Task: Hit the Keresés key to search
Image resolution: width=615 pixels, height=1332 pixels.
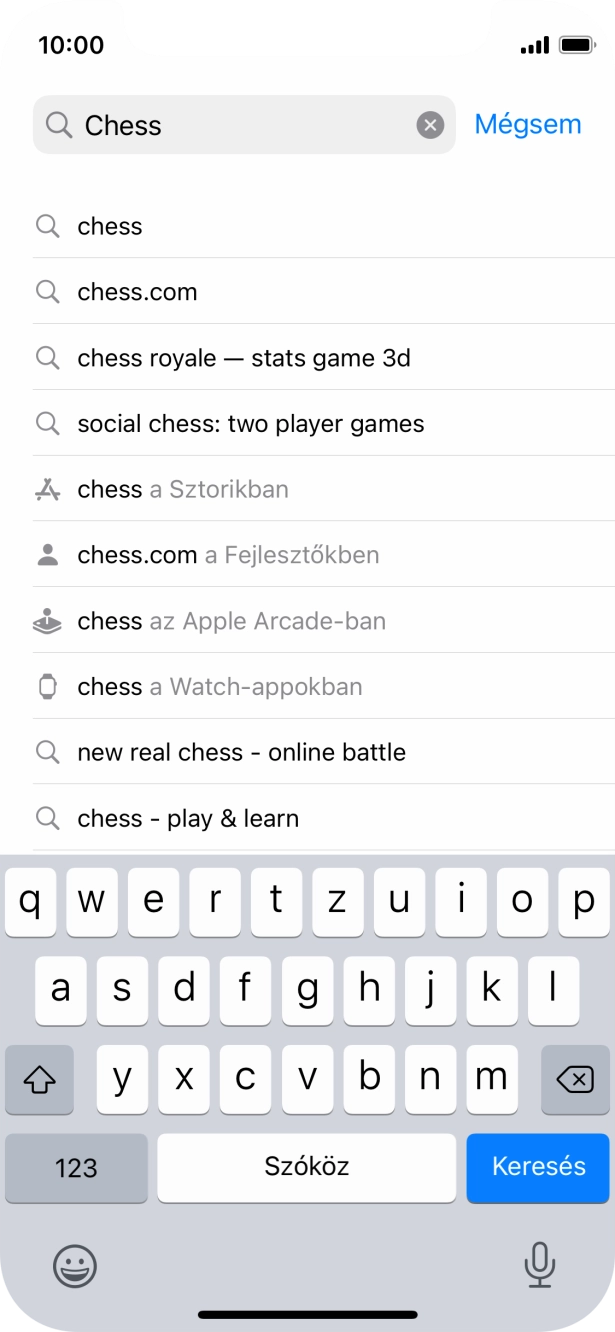Action: click(x=538, y=1167)
